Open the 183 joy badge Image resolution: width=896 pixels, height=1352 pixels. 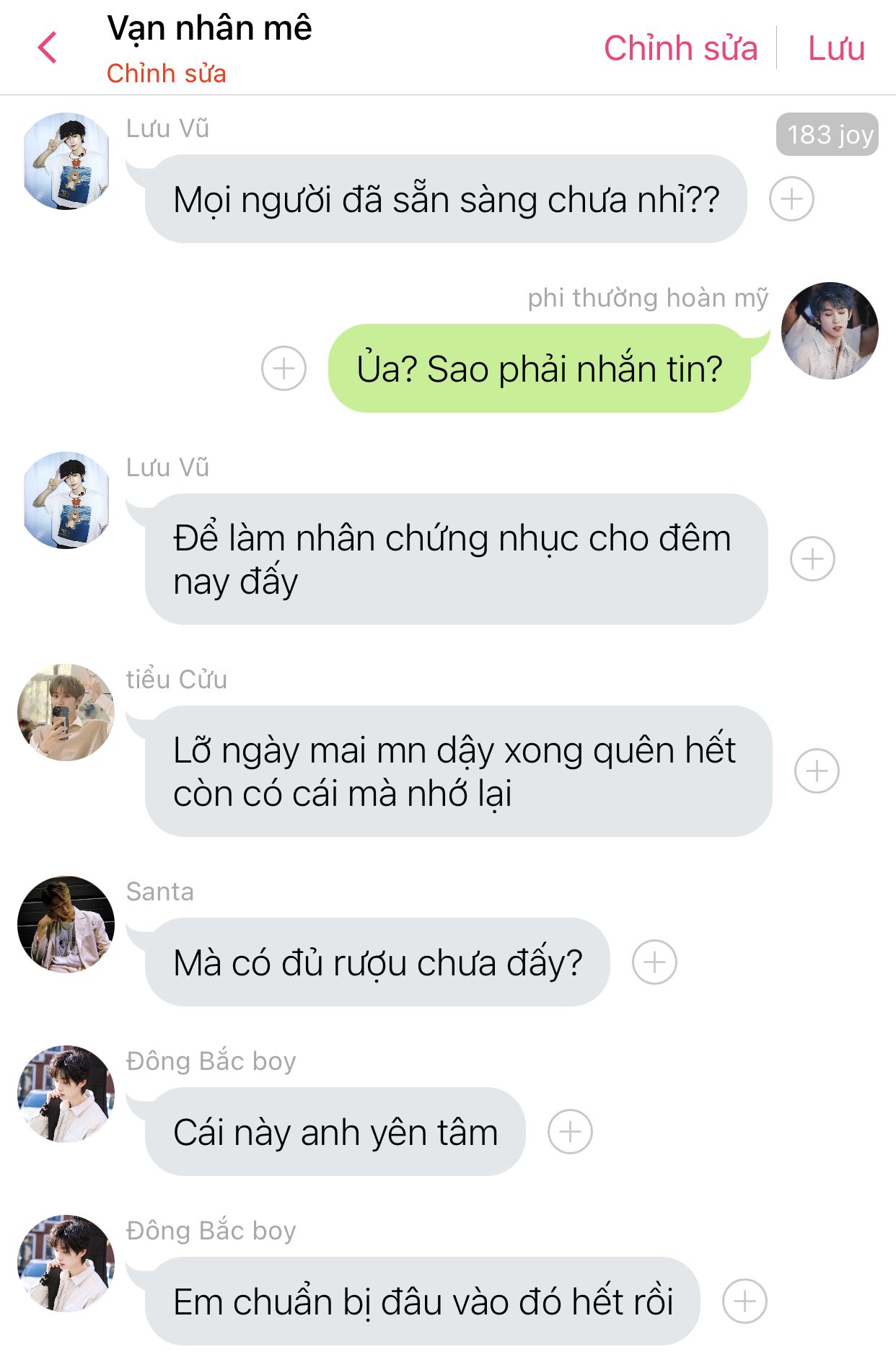(827, 134)
